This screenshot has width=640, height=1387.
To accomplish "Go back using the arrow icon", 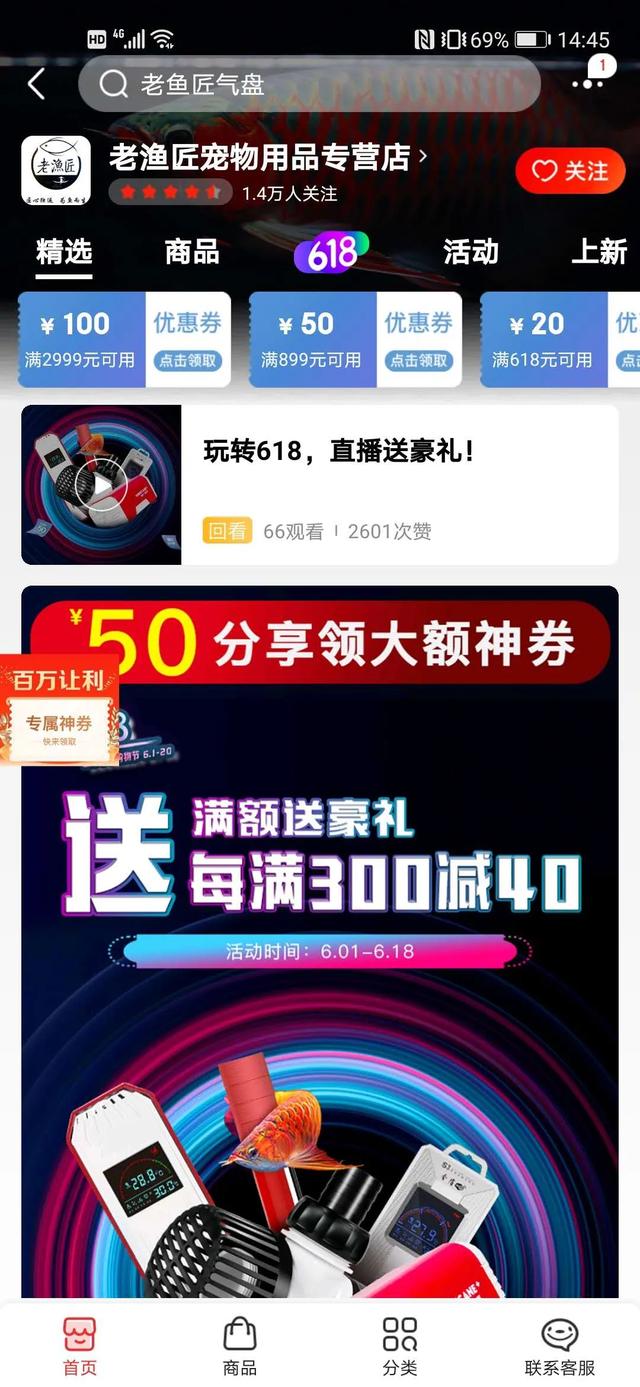I will (36, 84).
